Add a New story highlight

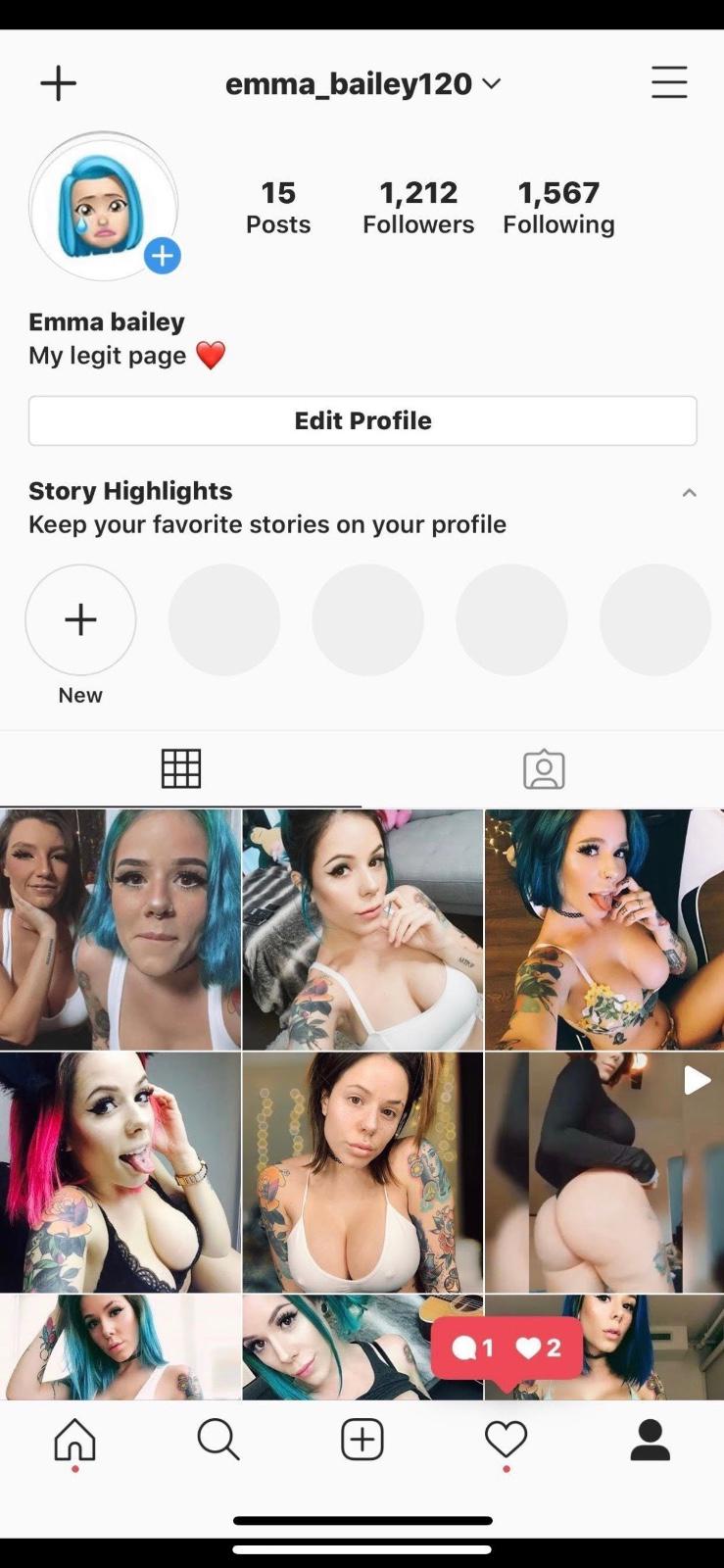click(80, 619)
